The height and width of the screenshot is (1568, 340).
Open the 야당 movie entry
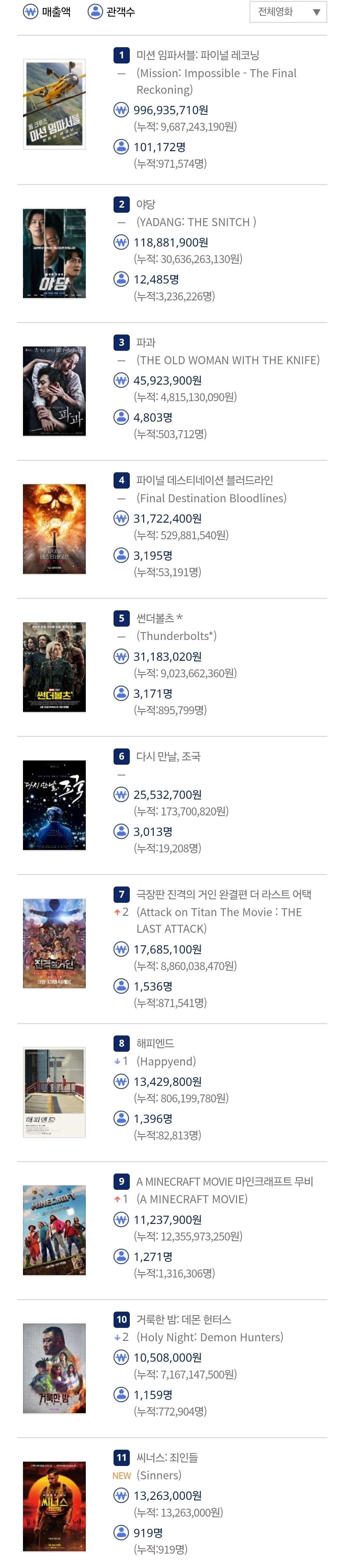[146, 204]
